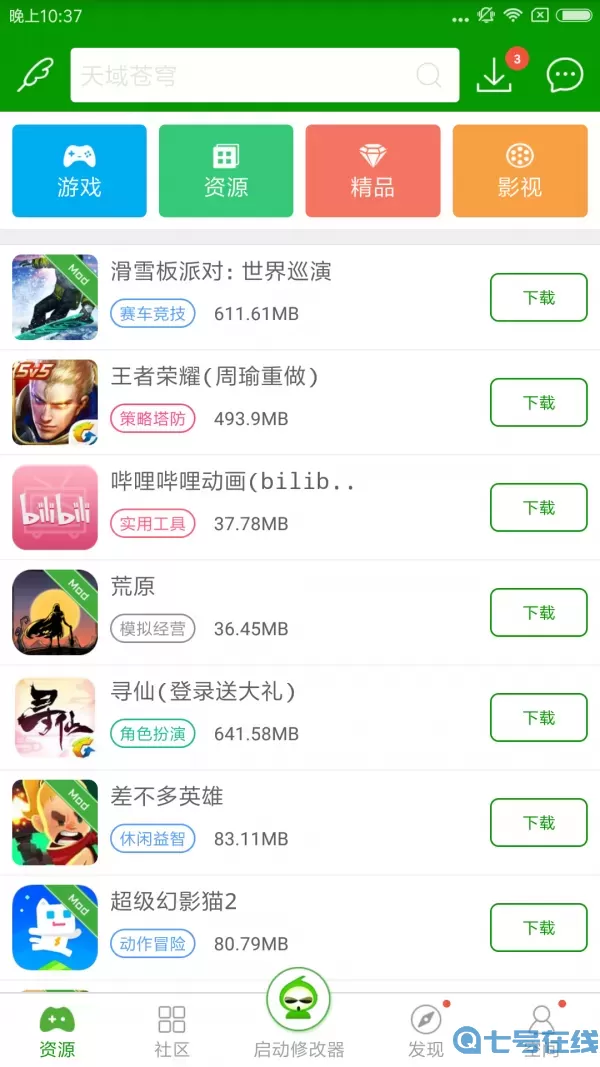Download 哔哩哔哩动画

click(538, 507)
